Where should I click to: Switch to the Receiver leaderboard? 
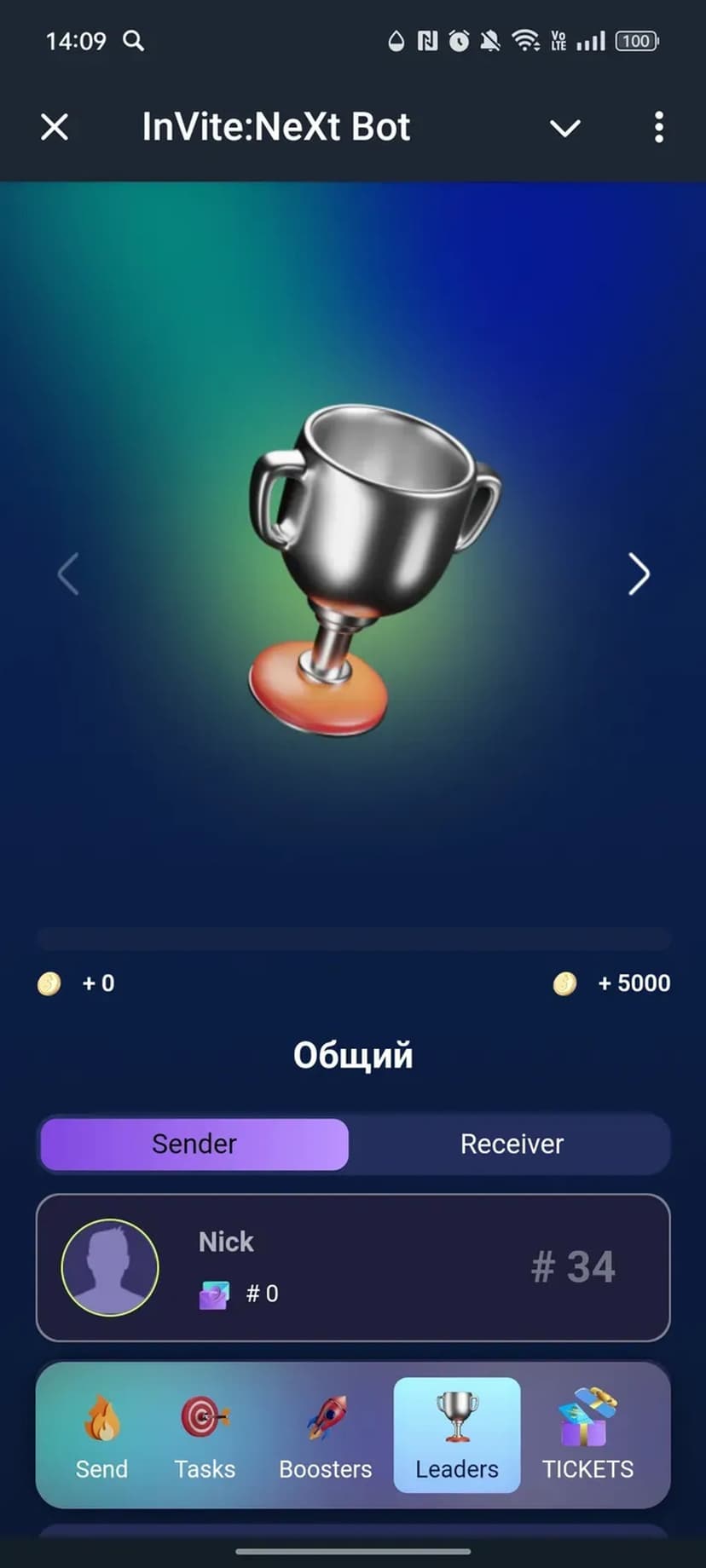[x=512, y=1144]
